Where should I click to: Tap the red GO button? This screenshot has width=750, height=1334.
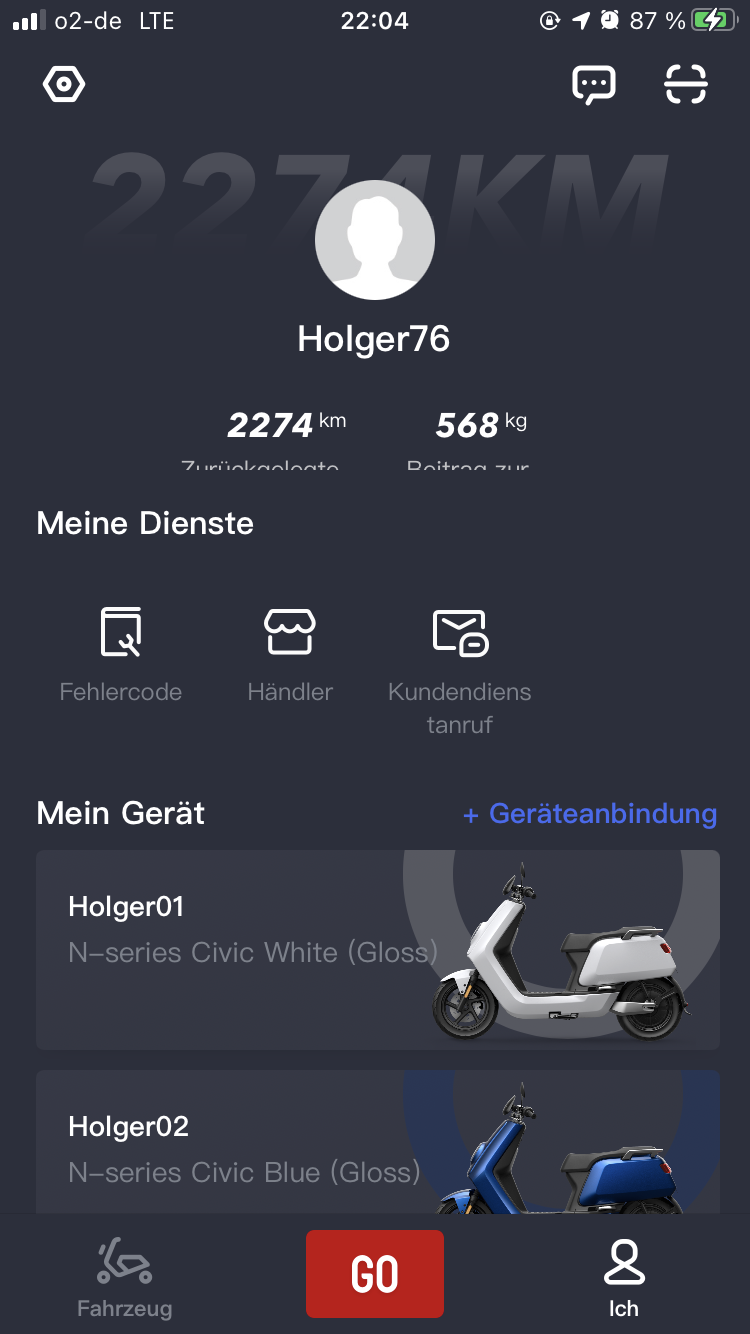pyautogui.click(x=375, y=1274)
